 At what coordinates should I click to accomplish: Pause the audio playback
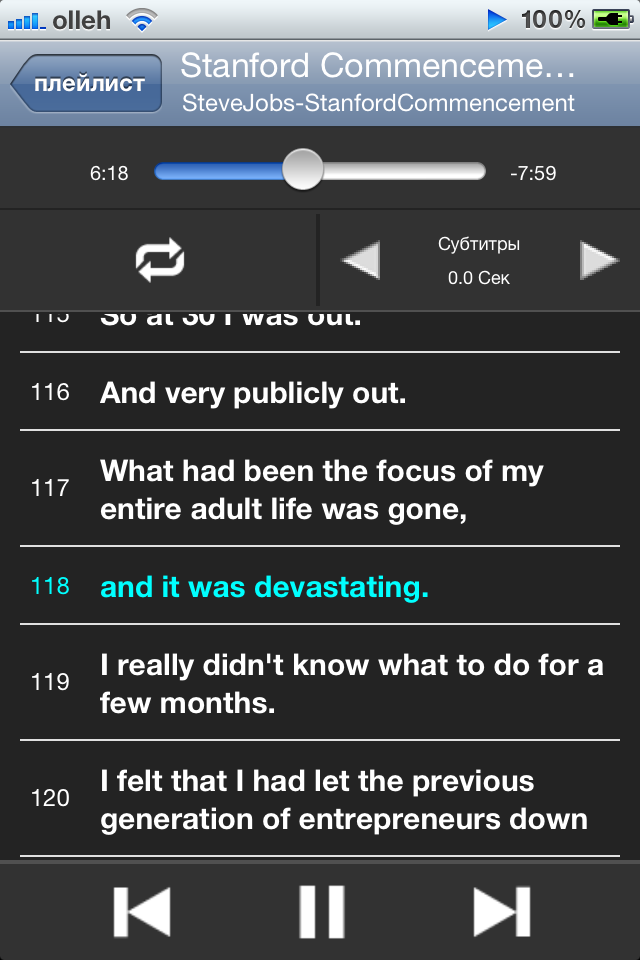click(322, 912)
